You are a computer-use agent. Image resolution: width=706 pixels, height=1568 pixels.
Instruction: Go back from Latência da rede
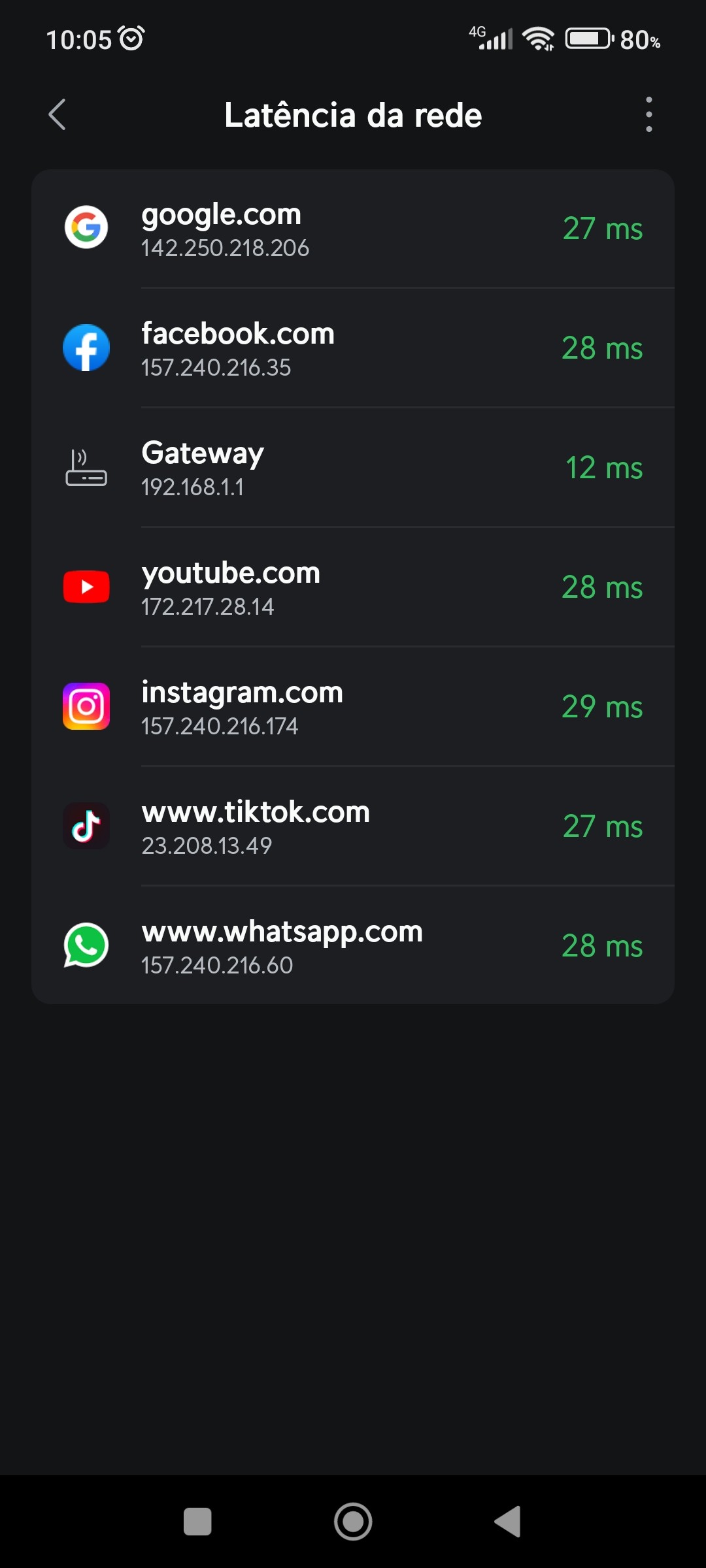click(58, 115)
